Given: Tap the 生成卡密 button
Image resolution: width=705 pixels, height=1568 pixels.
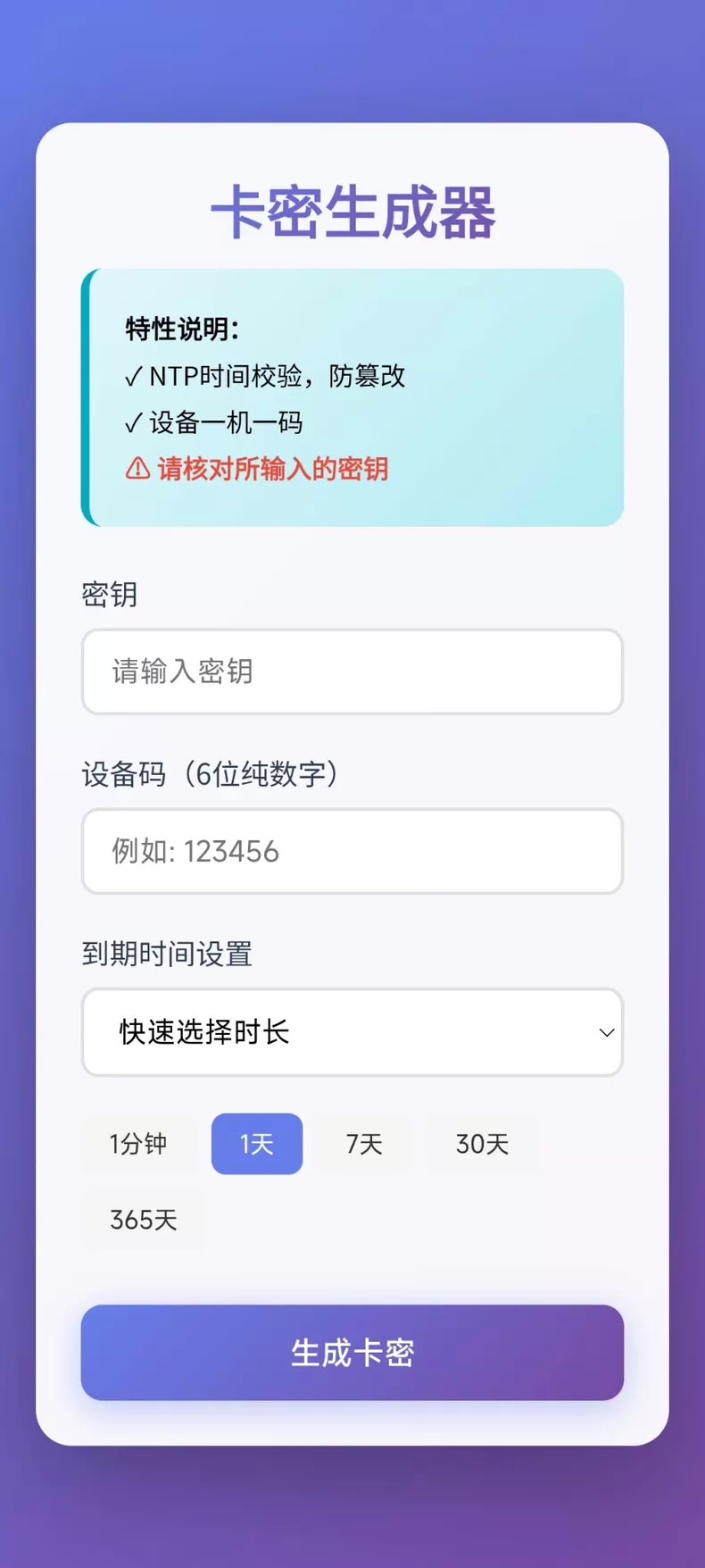Looking at the screenshot, I should coord(352,1353).
